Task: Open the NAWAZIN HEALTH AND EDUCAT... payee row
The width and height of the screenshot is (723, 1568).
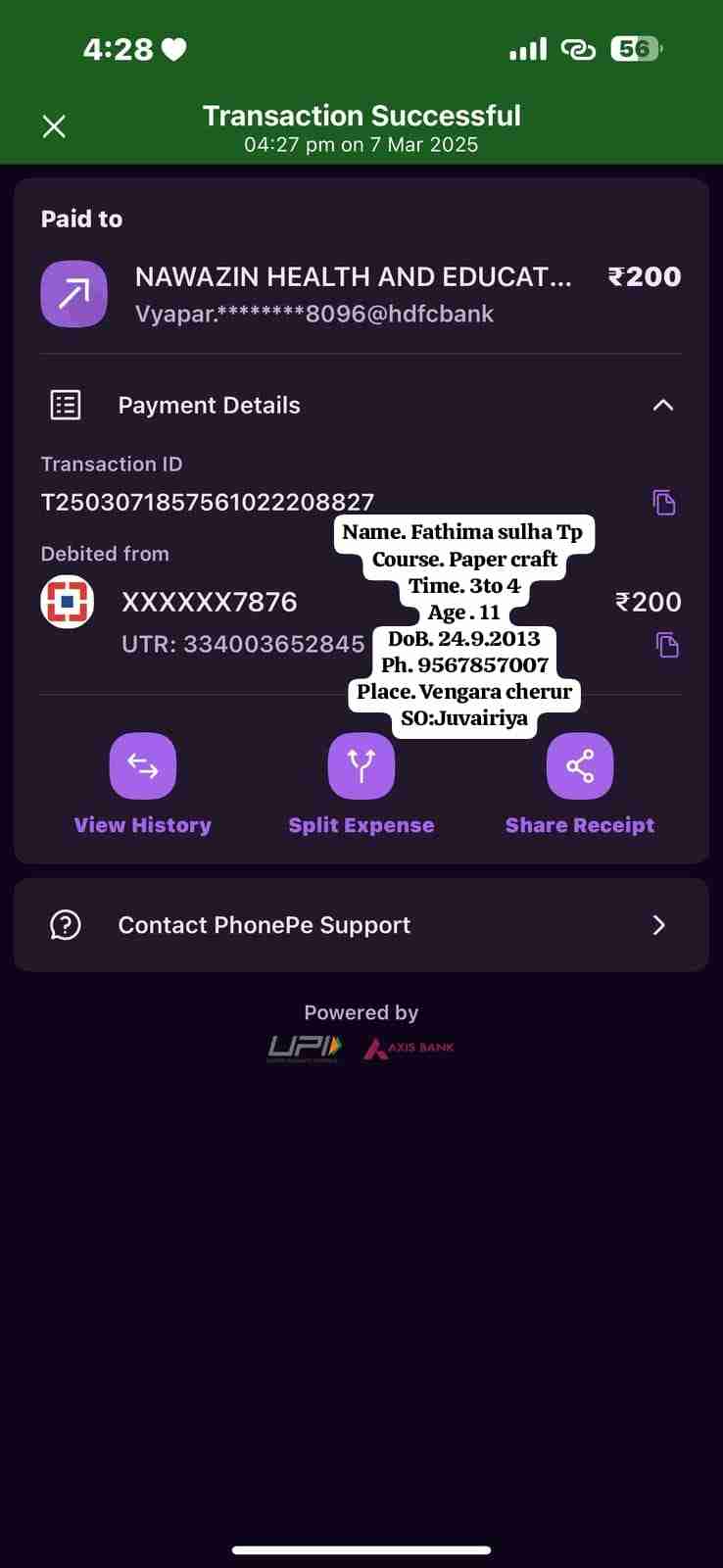Action: [353, 294]
